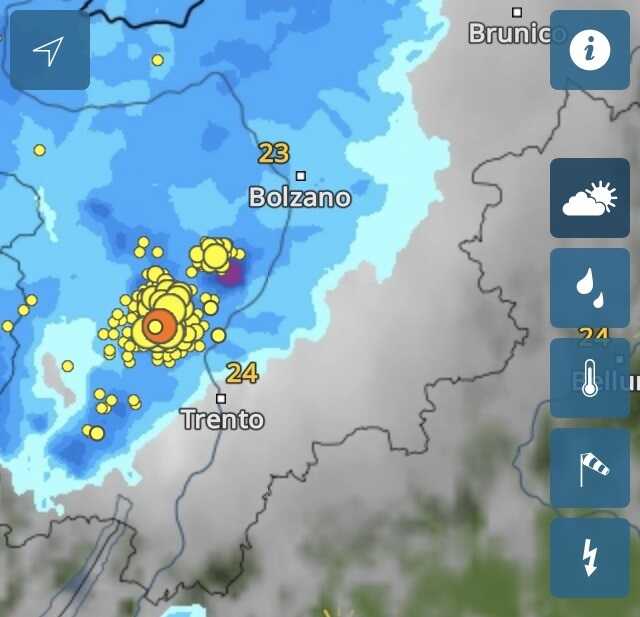Show the temperature thermometer layer
640x617 pixels.
(590, 378)
